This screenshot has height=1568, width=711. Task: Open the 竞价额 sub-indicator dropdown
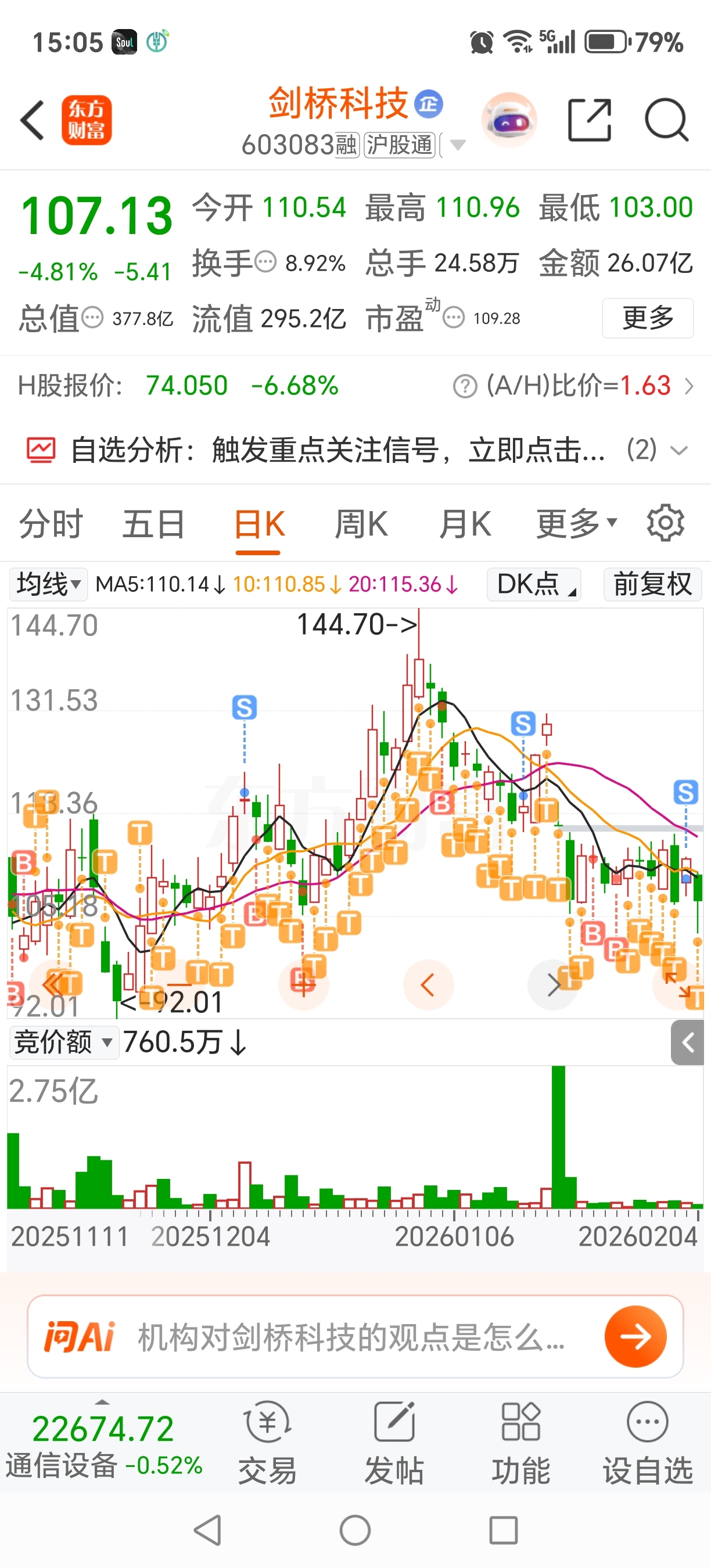64,1042
